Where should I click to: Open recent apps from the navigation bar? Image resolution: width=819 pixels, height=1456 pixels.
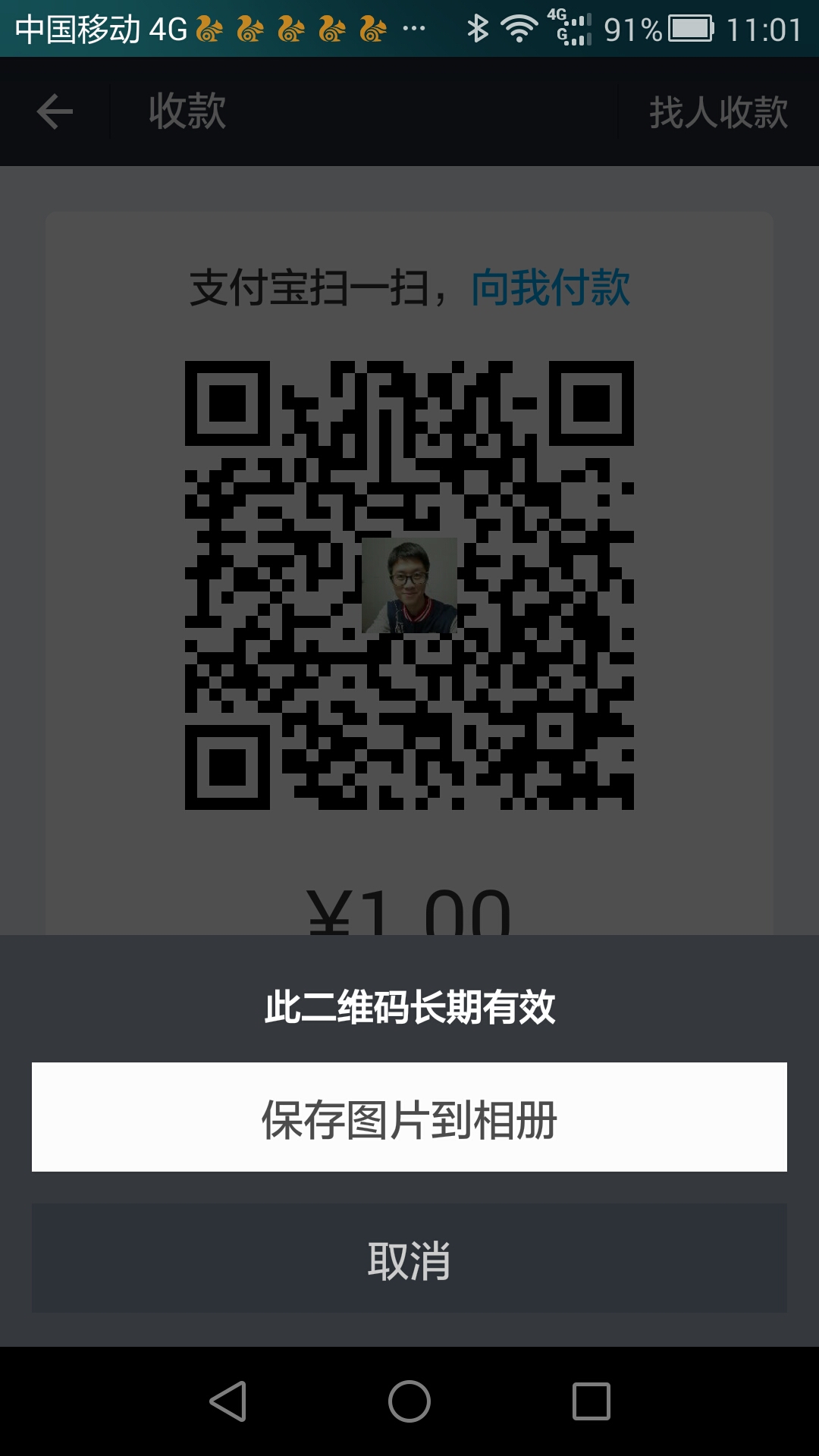(591, 1401)
